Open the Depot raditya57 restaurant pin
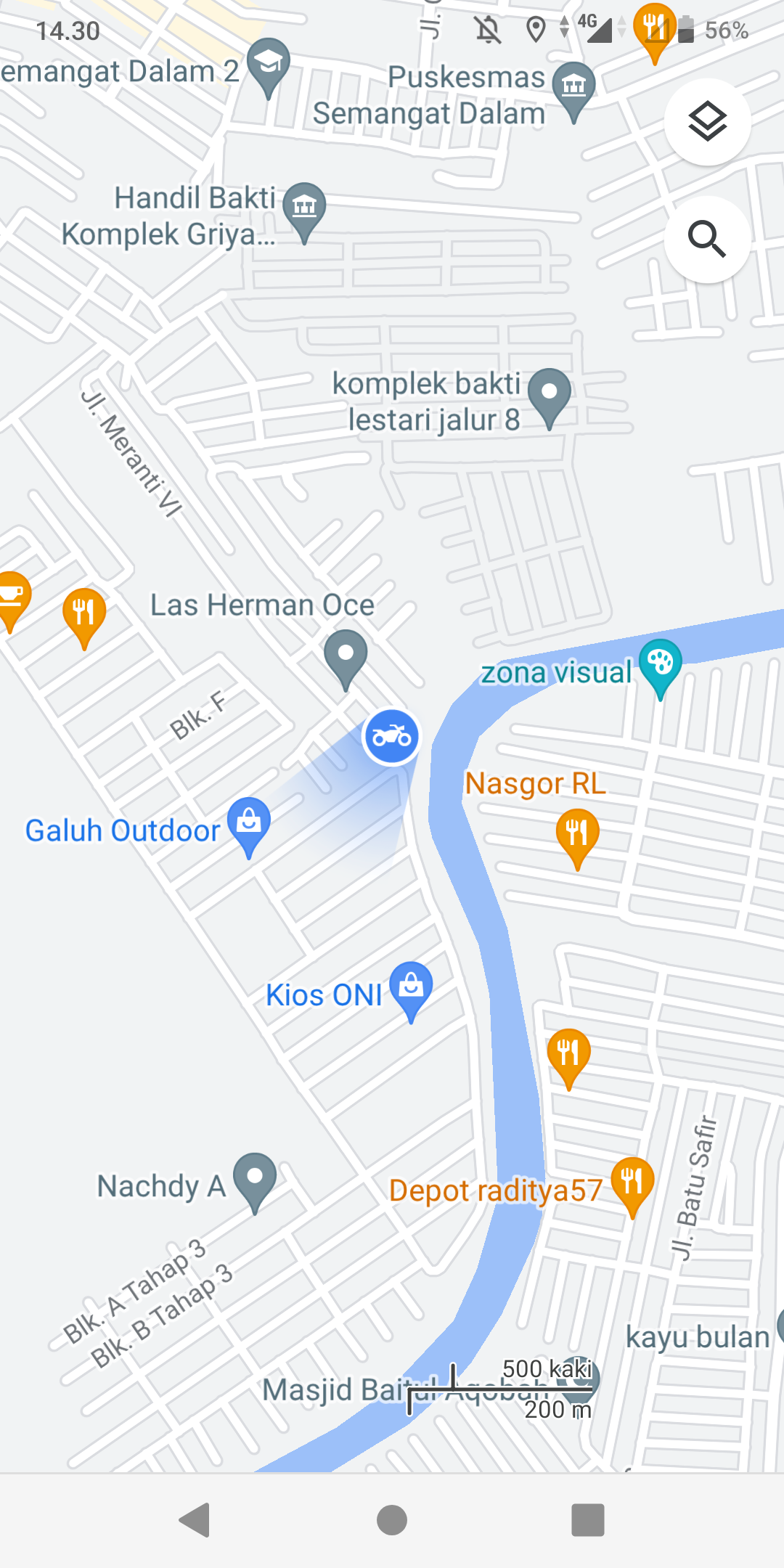 [x=632, y=1182]
